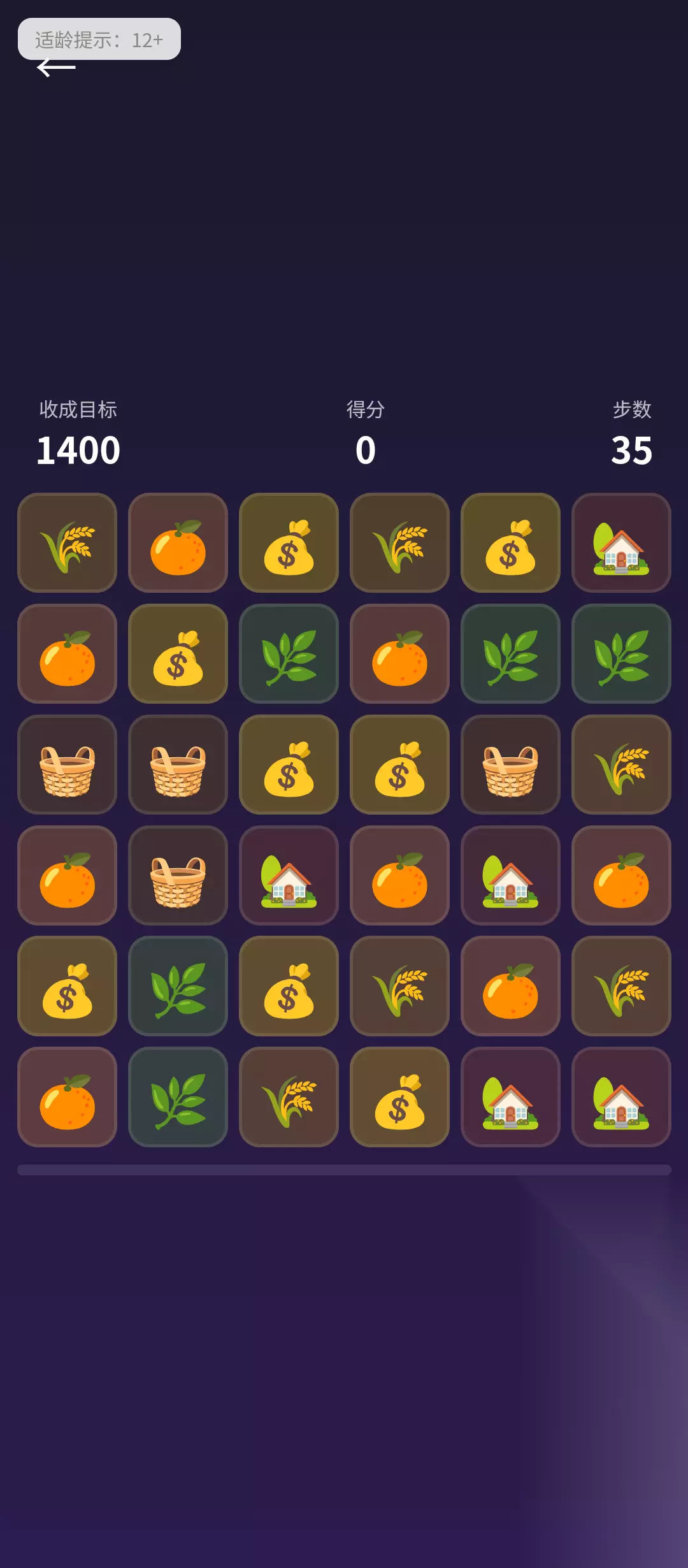Tap the wheat tile in the third row
The height and width of the screenshot is (1568, 688).
(621, 764)
